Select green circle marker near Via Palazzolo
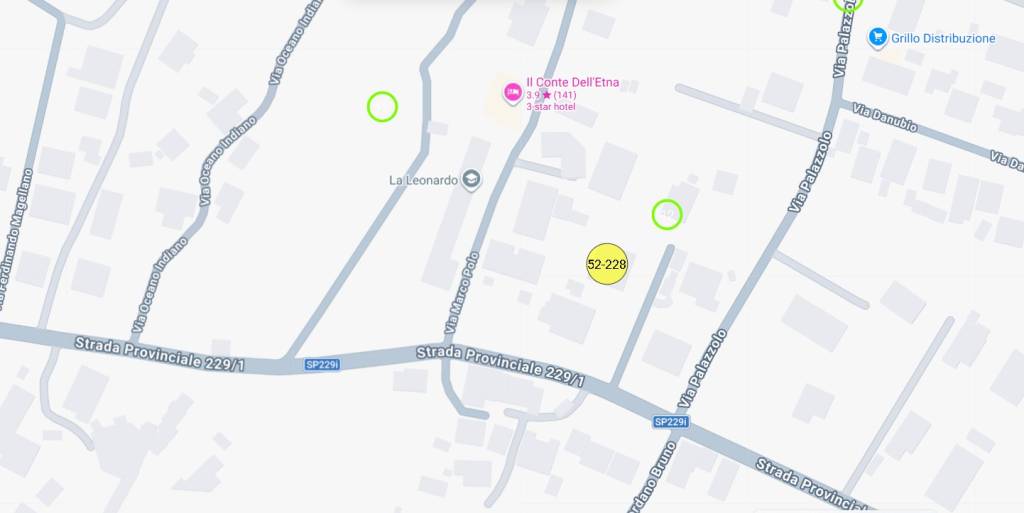The width and height of the screenshot is (1024, 513). coord(667,214)
